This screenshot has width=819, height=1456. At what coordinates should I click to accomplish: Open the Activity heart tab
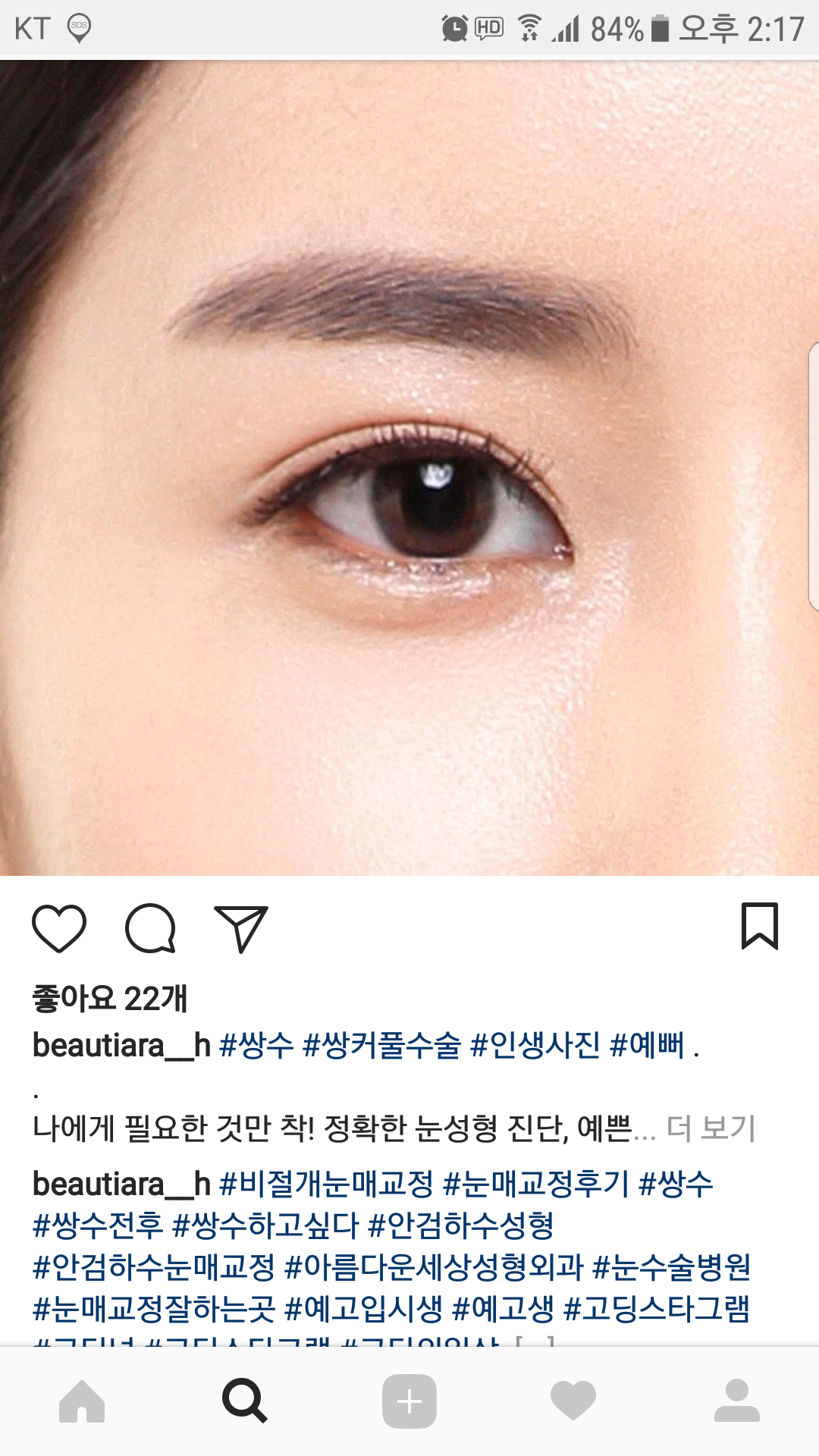click(x=573, y=1401)
